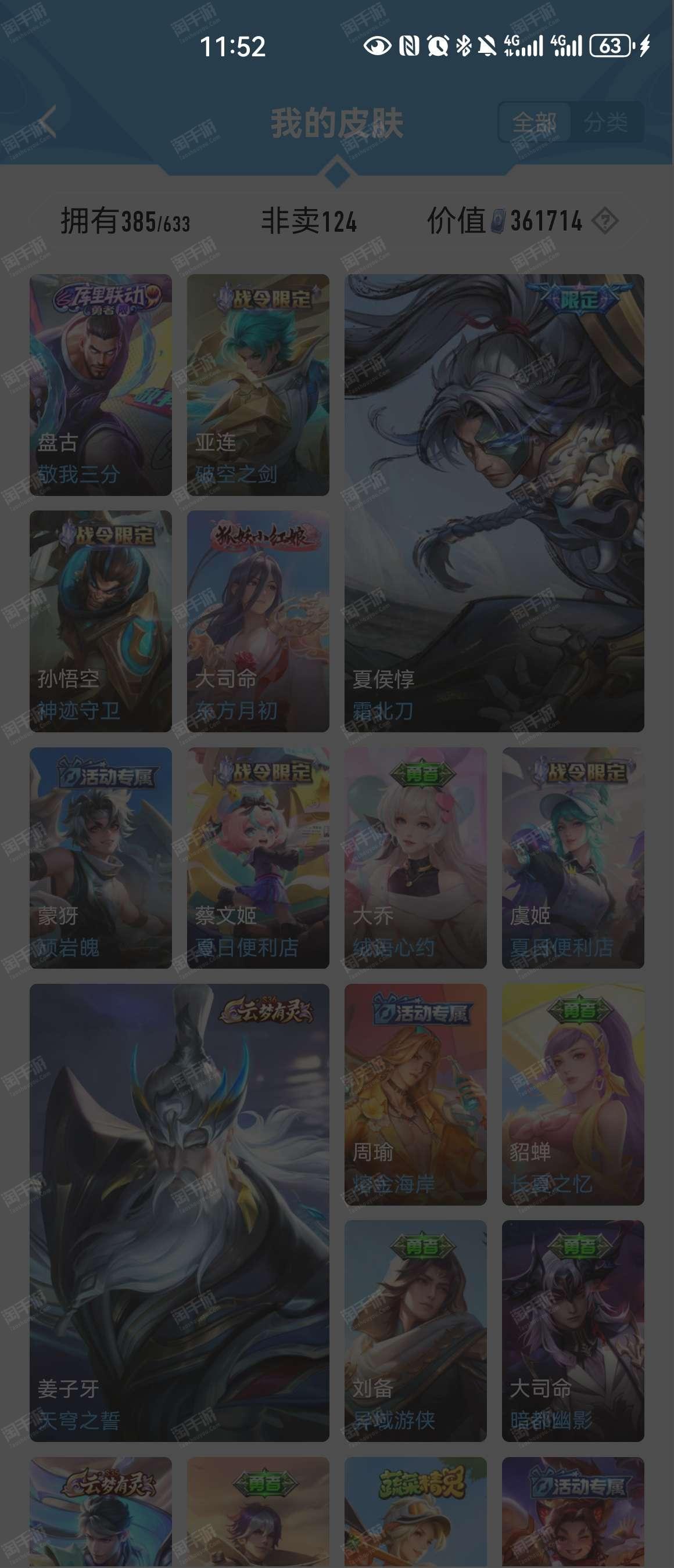Open 盘古 敬我三分 skin card
The height and width of the screenshot is (1568, 674).
tap(101, 384)
